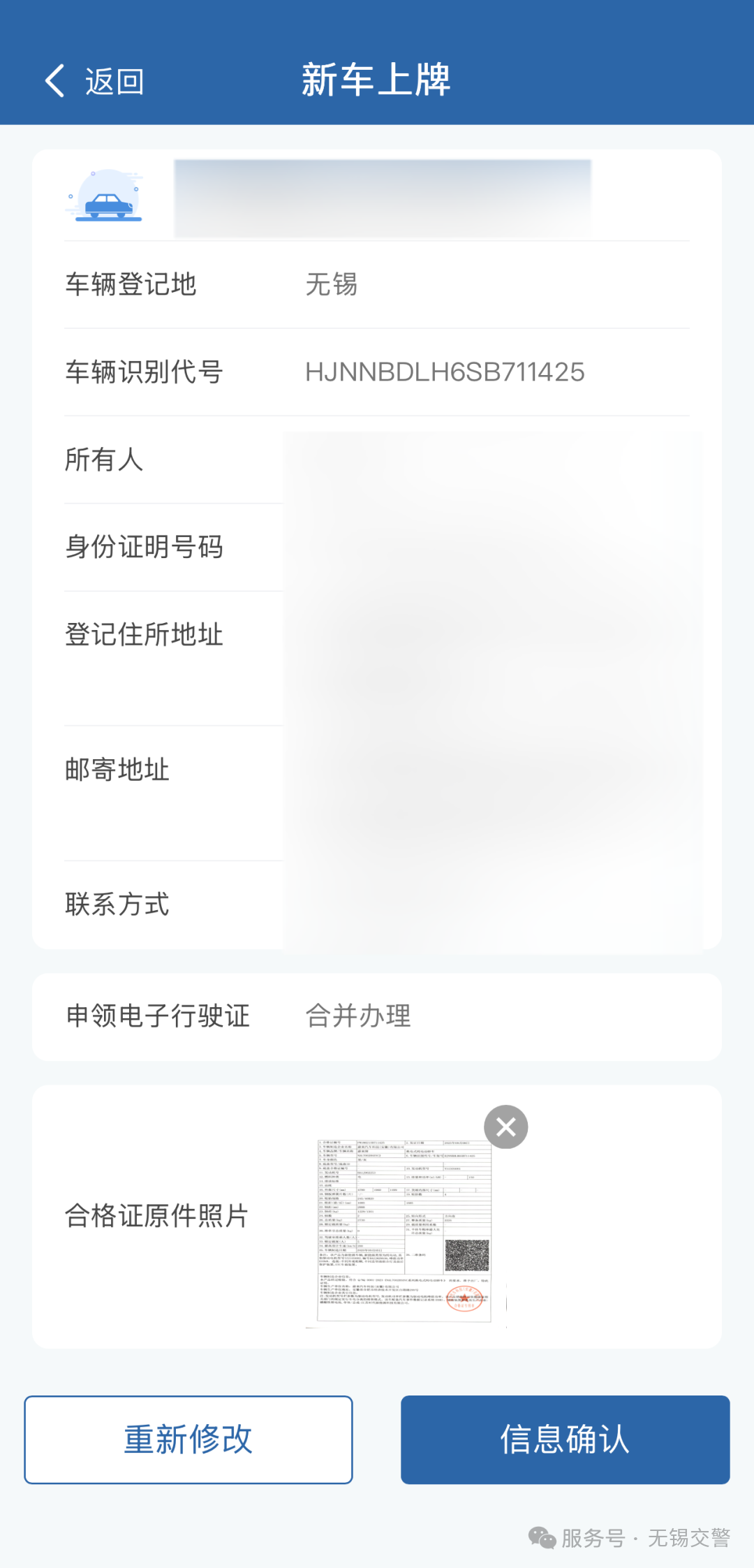Go back using the 返回 button

[94, 81]
